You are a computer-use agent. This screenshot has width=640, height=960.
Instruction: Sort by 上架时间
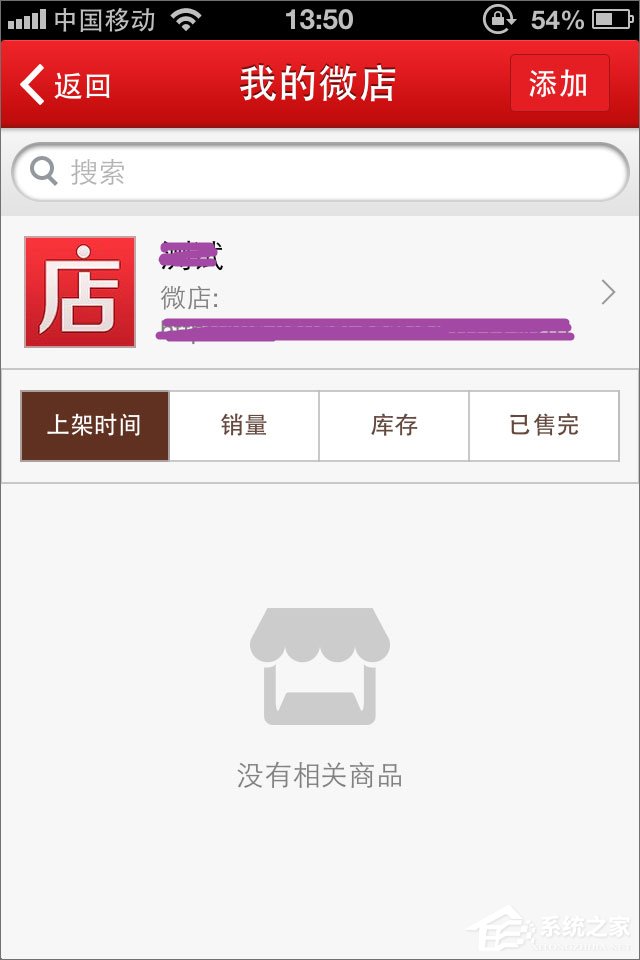pyautogui.click(x=95, y=425)
